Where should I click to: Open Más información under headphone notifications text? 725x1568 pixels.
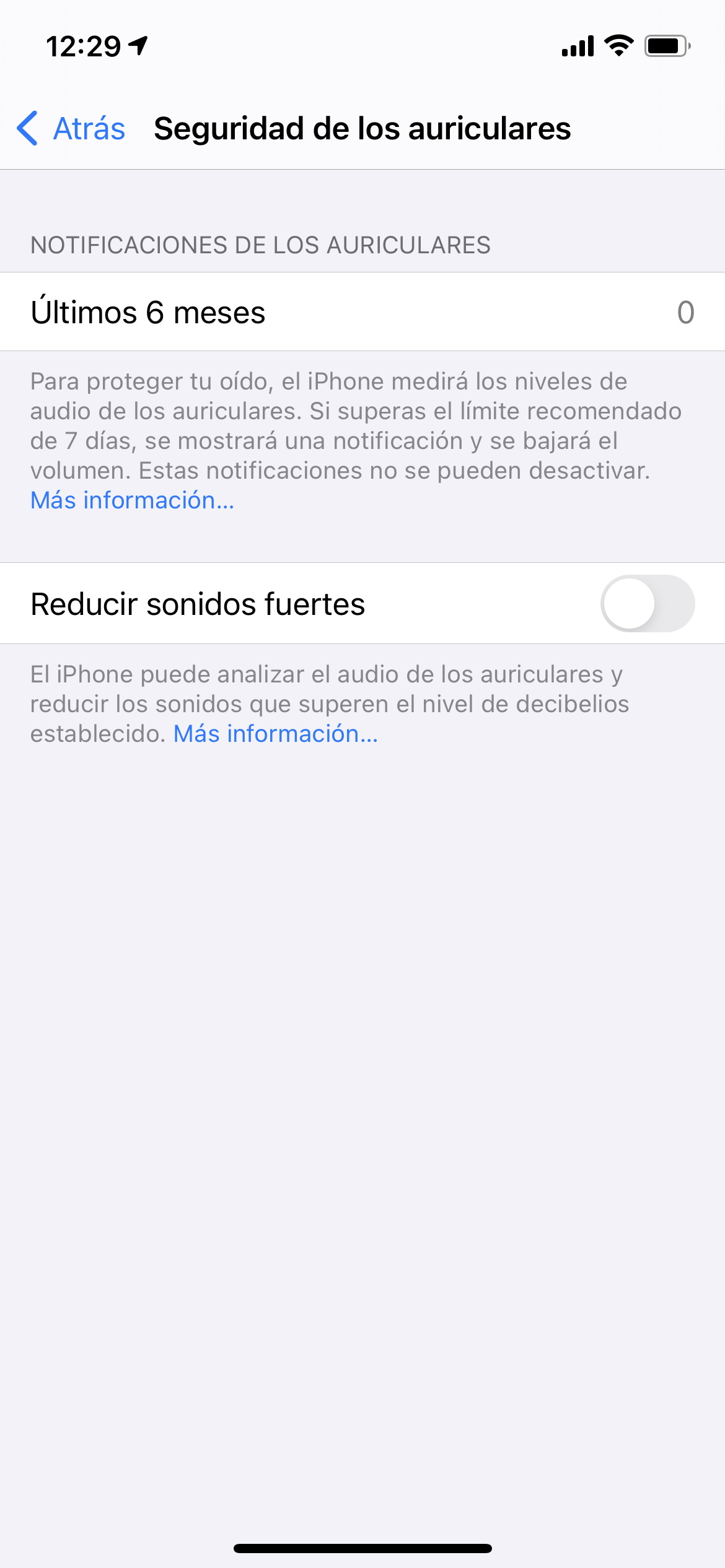133,500
